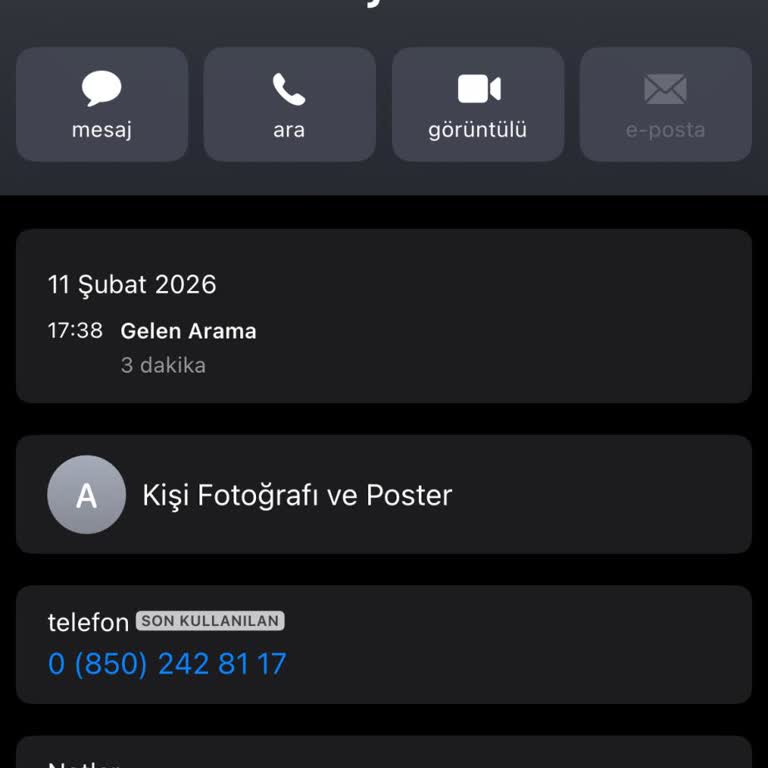The width and height of the screenshot is (768, 768).
Task: Call the contact with the ara button
Action: coord(289,104)
